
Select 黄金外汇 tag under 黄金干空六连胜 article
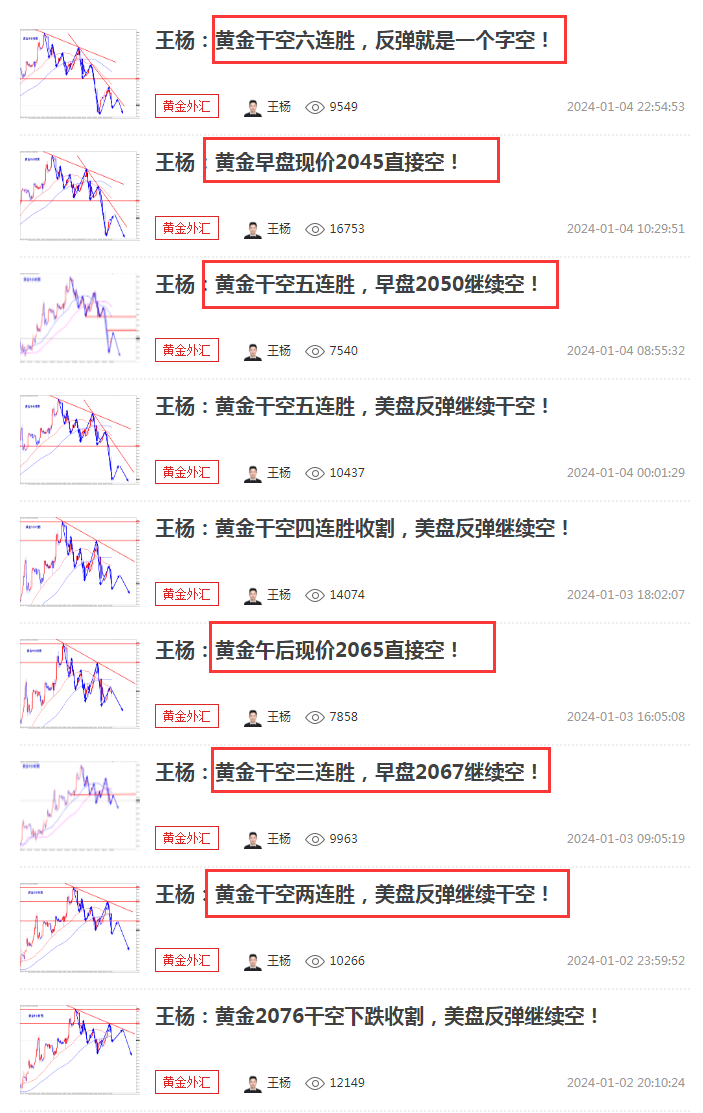(x=187, y=106)
